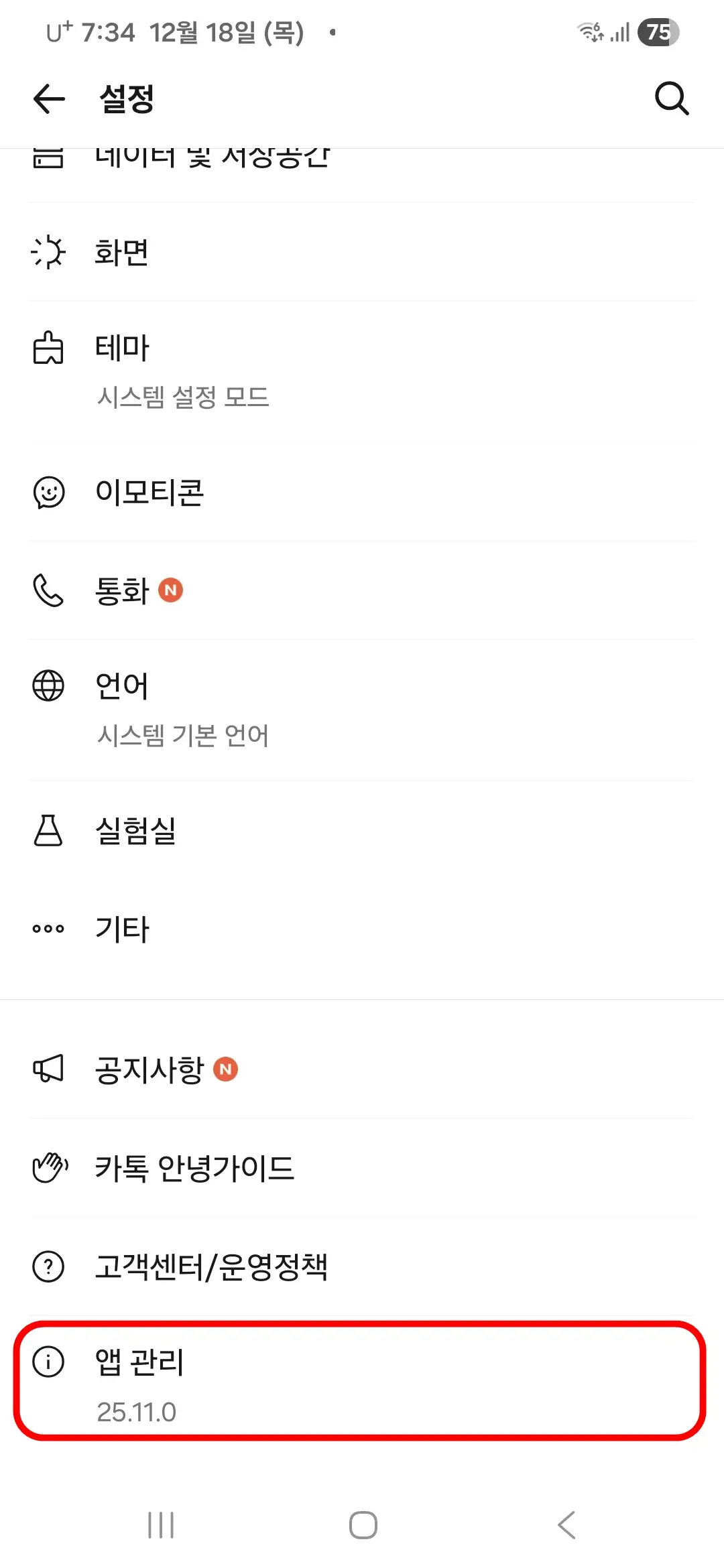This screenshot has width=724, height=1568.
Task: Tap the 이모티콘 smiley face icon
Action: [48, 493]
